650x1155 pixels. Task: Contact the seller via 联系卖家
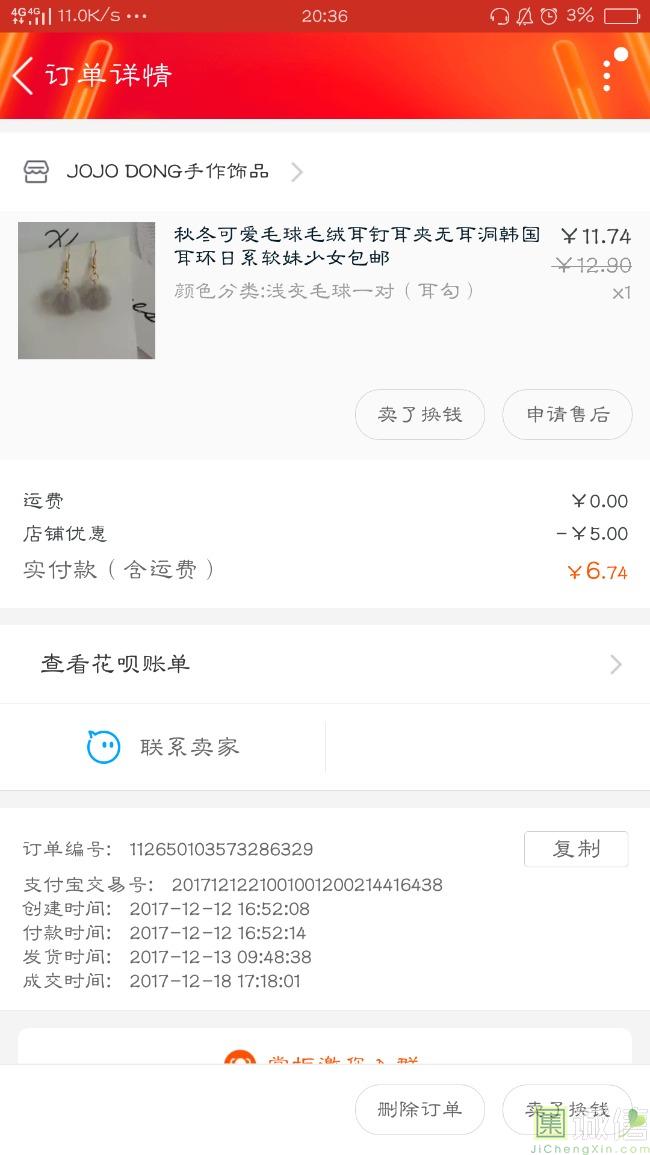tap(164, 747)
